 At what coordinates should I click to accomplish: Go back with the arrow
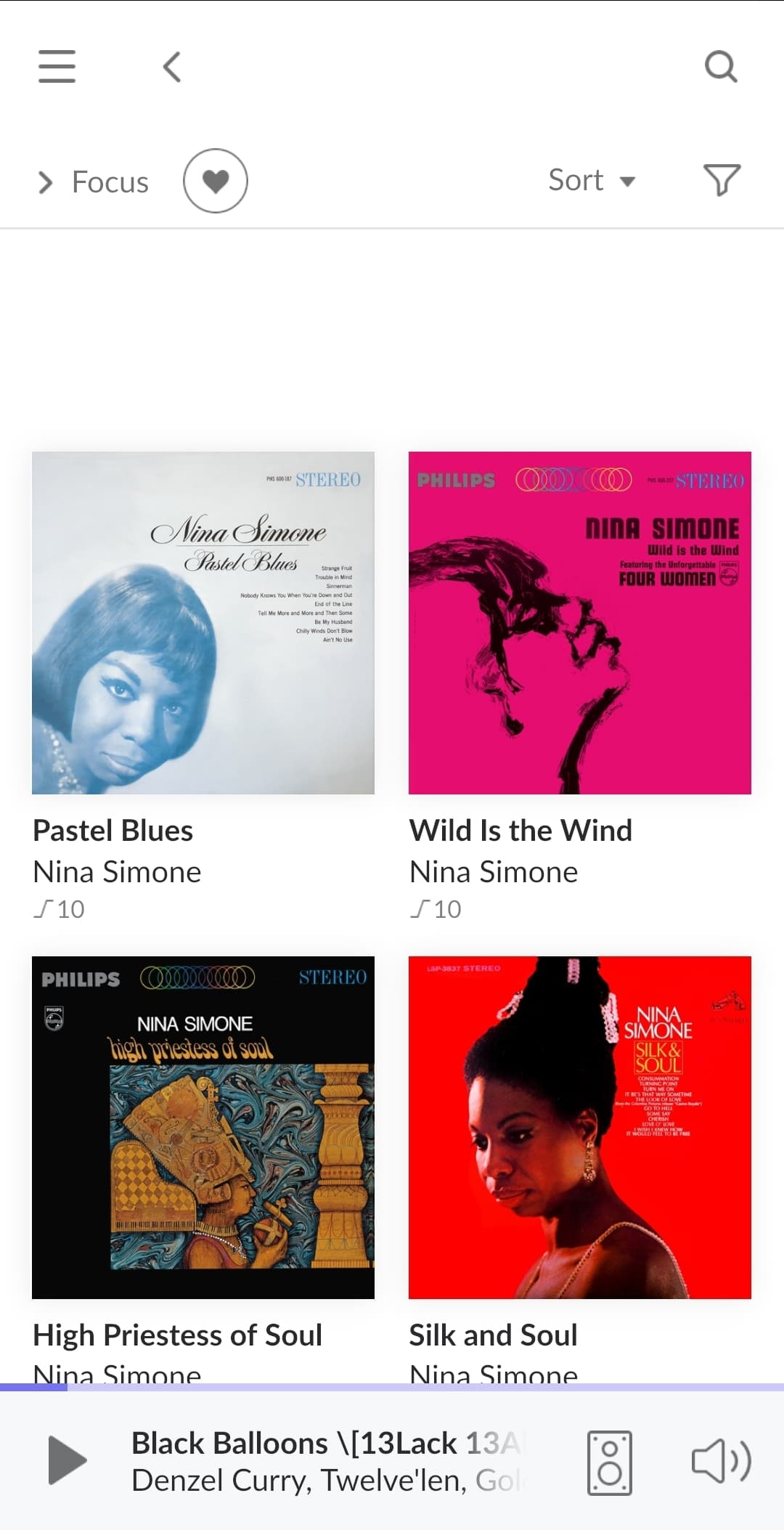(172, 67)
